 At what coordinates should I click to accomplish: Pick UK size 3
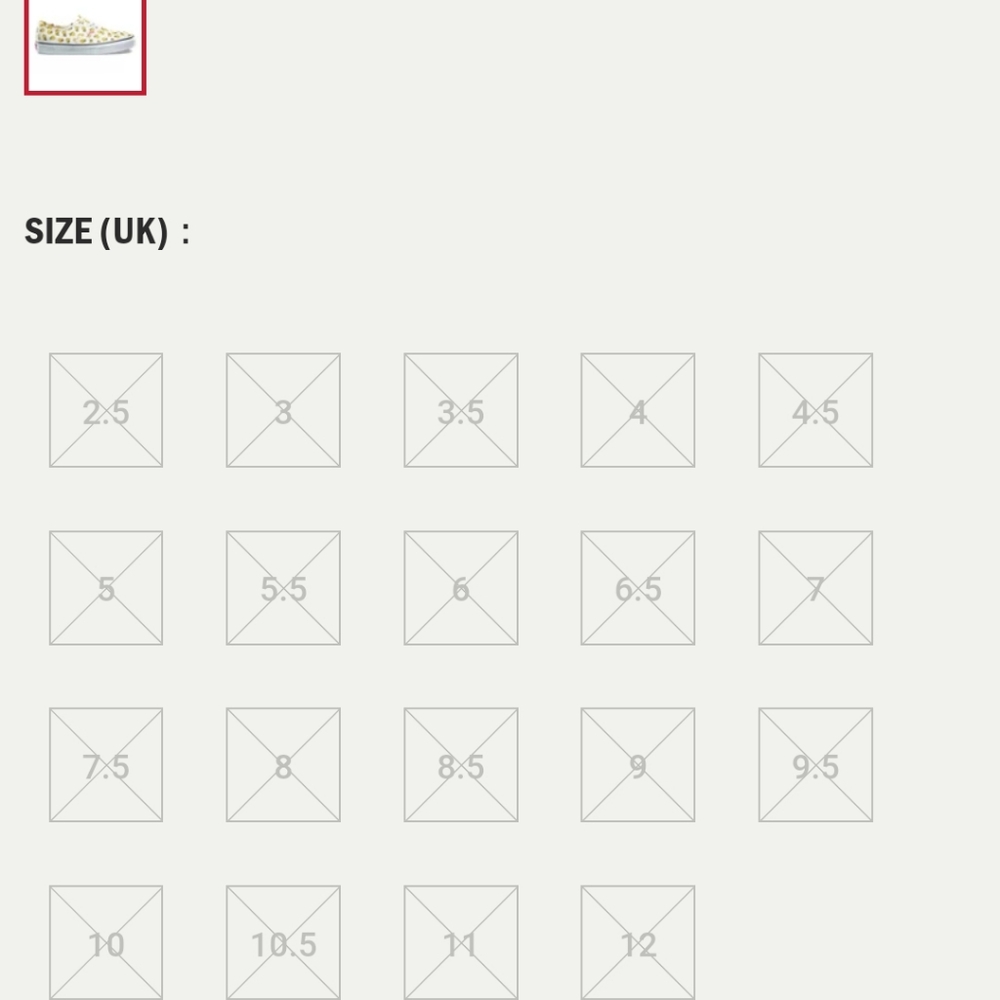click(283, 410)
